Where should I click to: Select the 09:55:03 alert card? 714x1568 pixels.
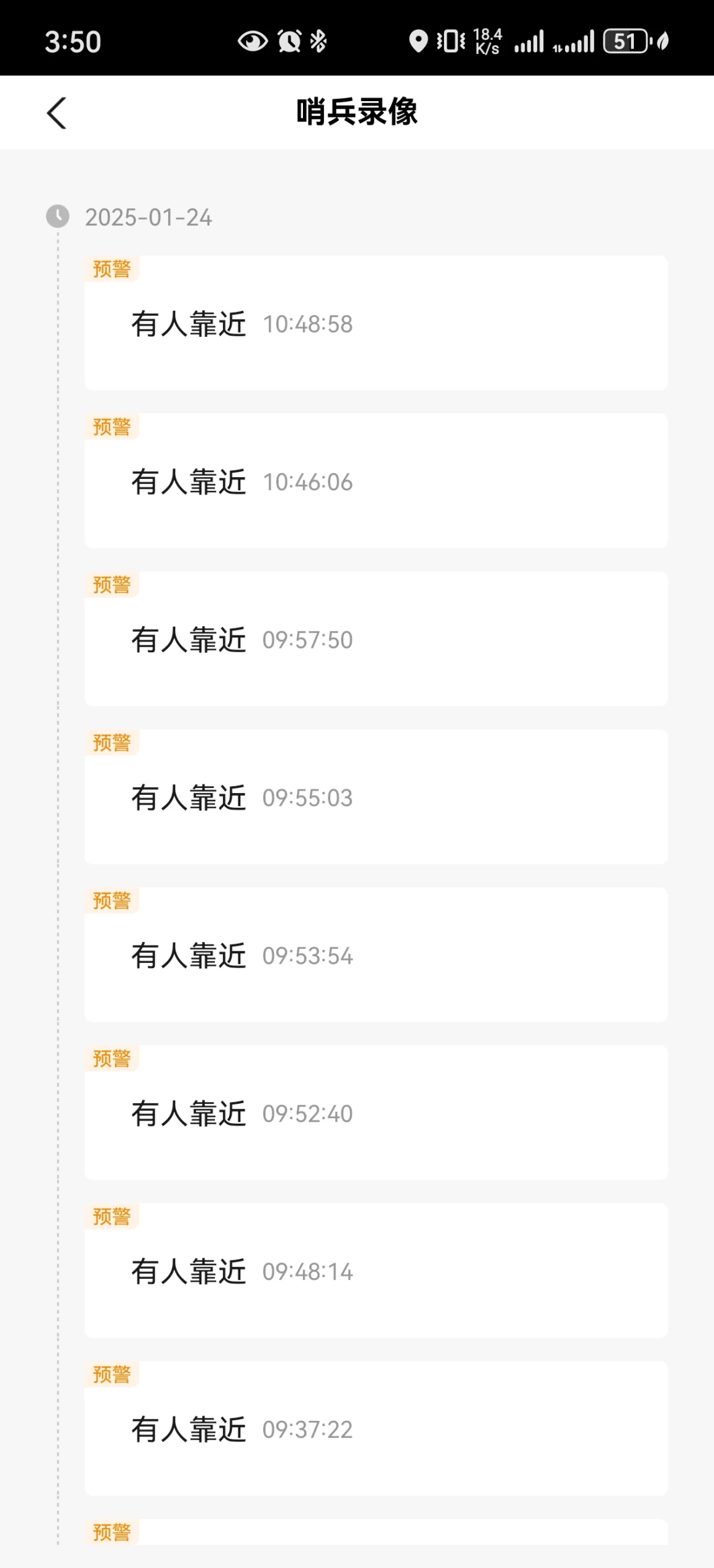tap(376, 797)
